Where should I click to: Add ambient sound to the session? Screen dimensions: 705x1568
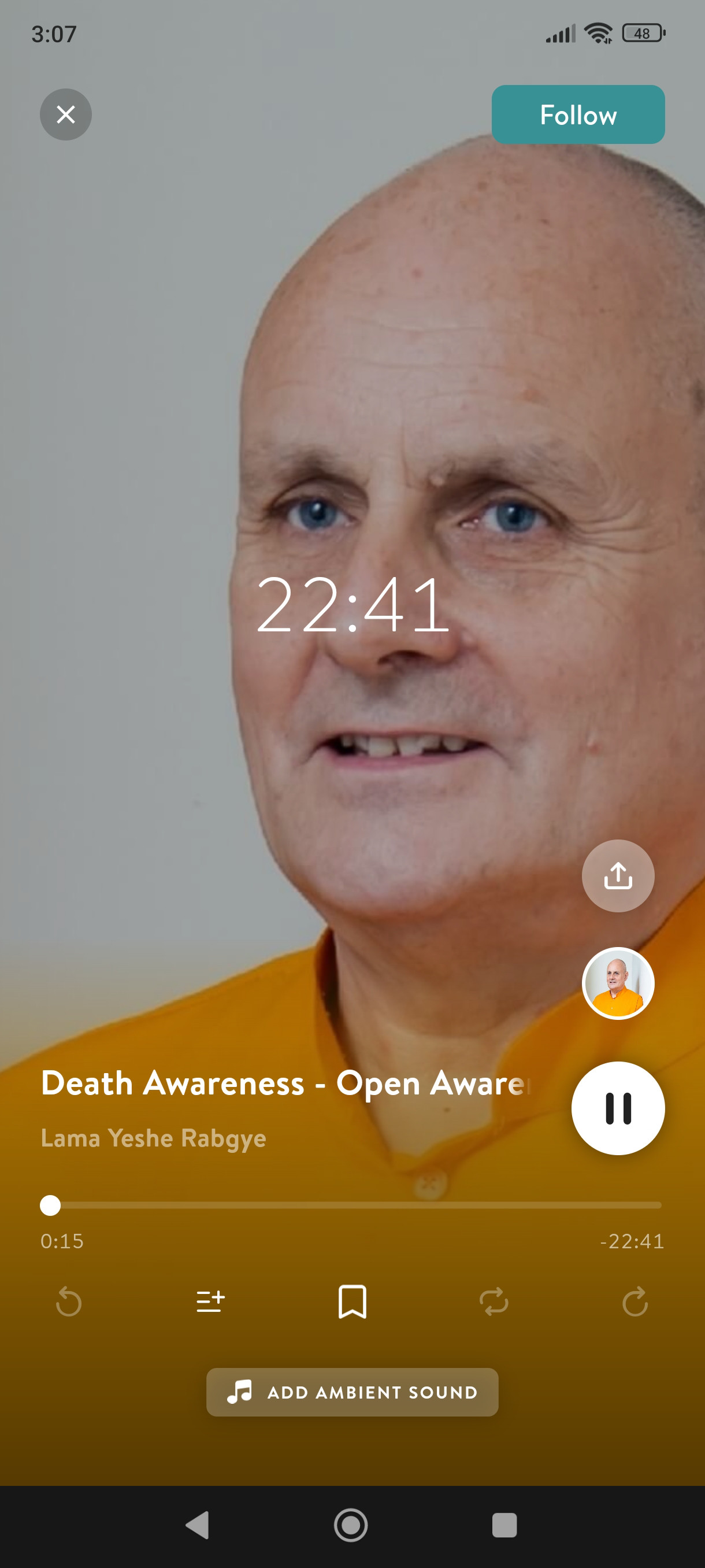[x=352, y=1392]
